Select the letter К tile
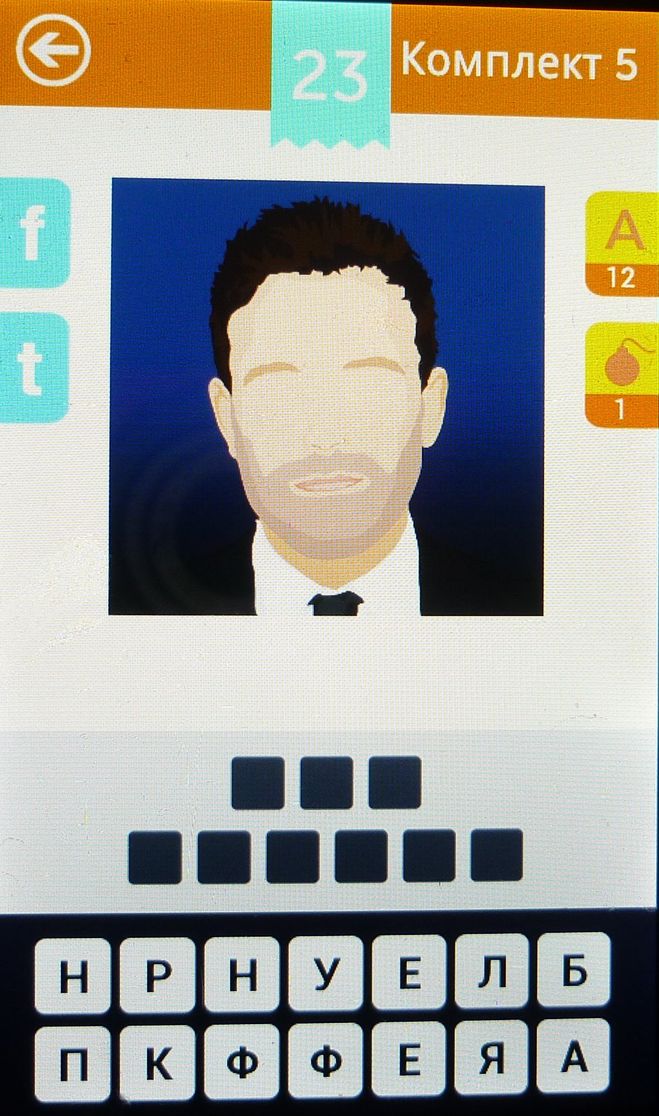 point(156,1060)
